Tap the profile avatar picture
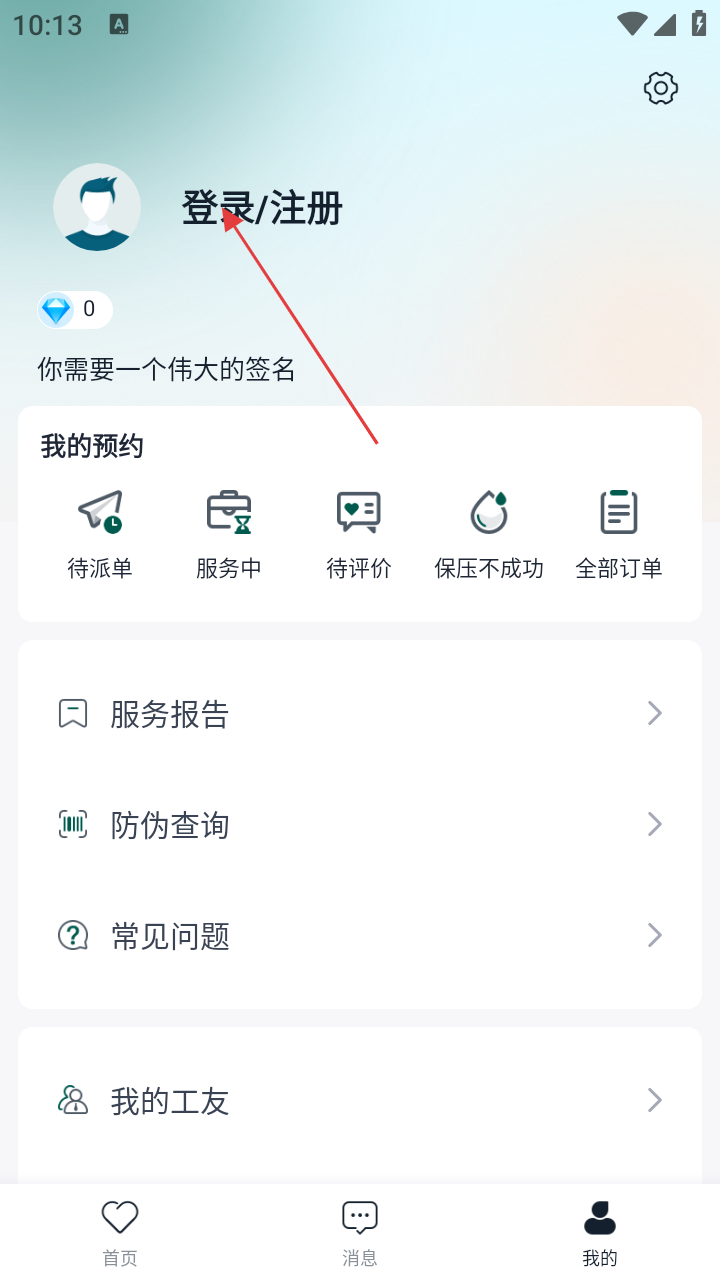720x1280 pixels. pyautogui.click(x=97, y=207)
